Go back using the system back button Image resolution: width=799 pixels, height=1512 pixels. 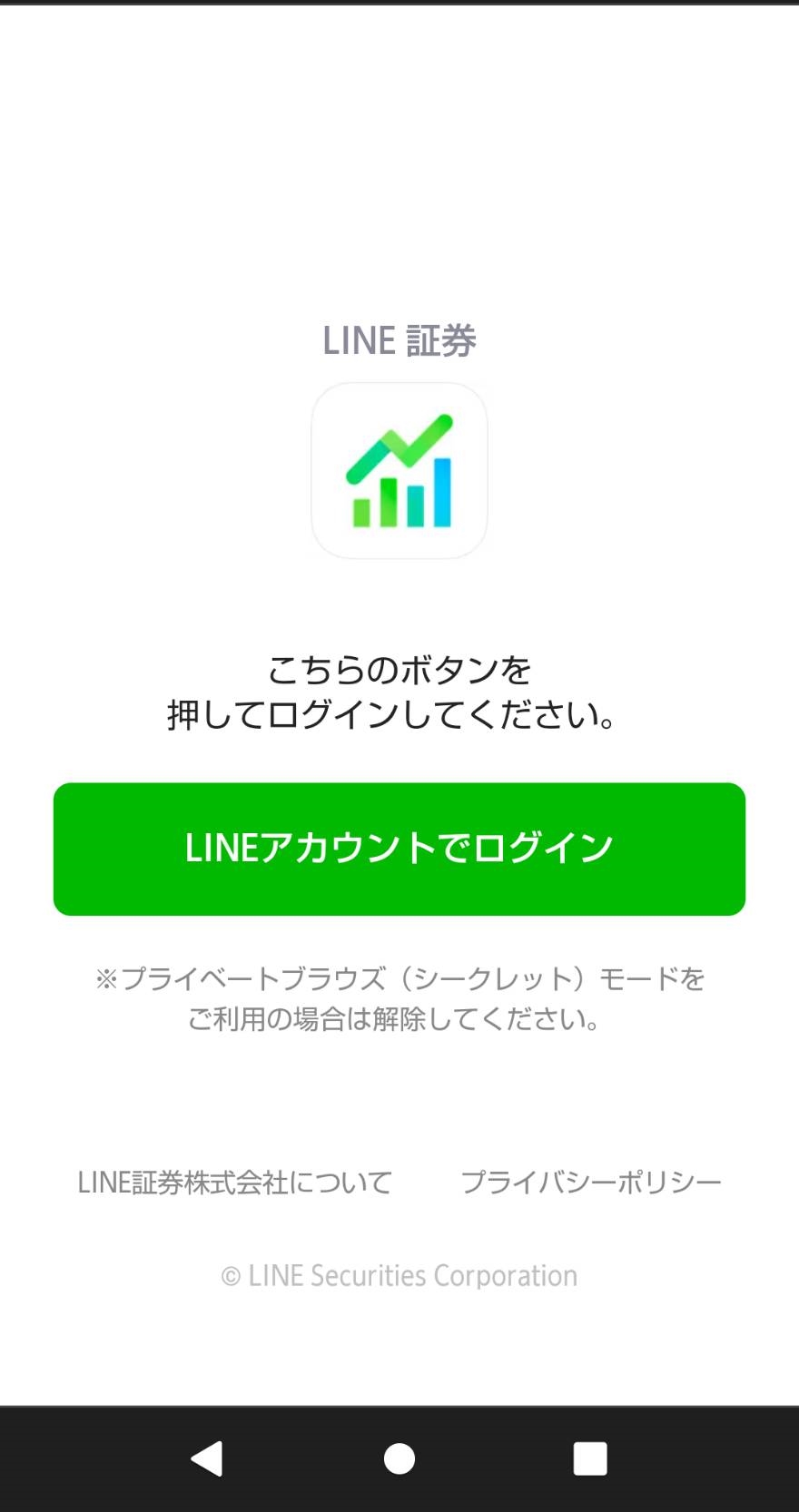pyautogui.click(x=208, y=1458)
